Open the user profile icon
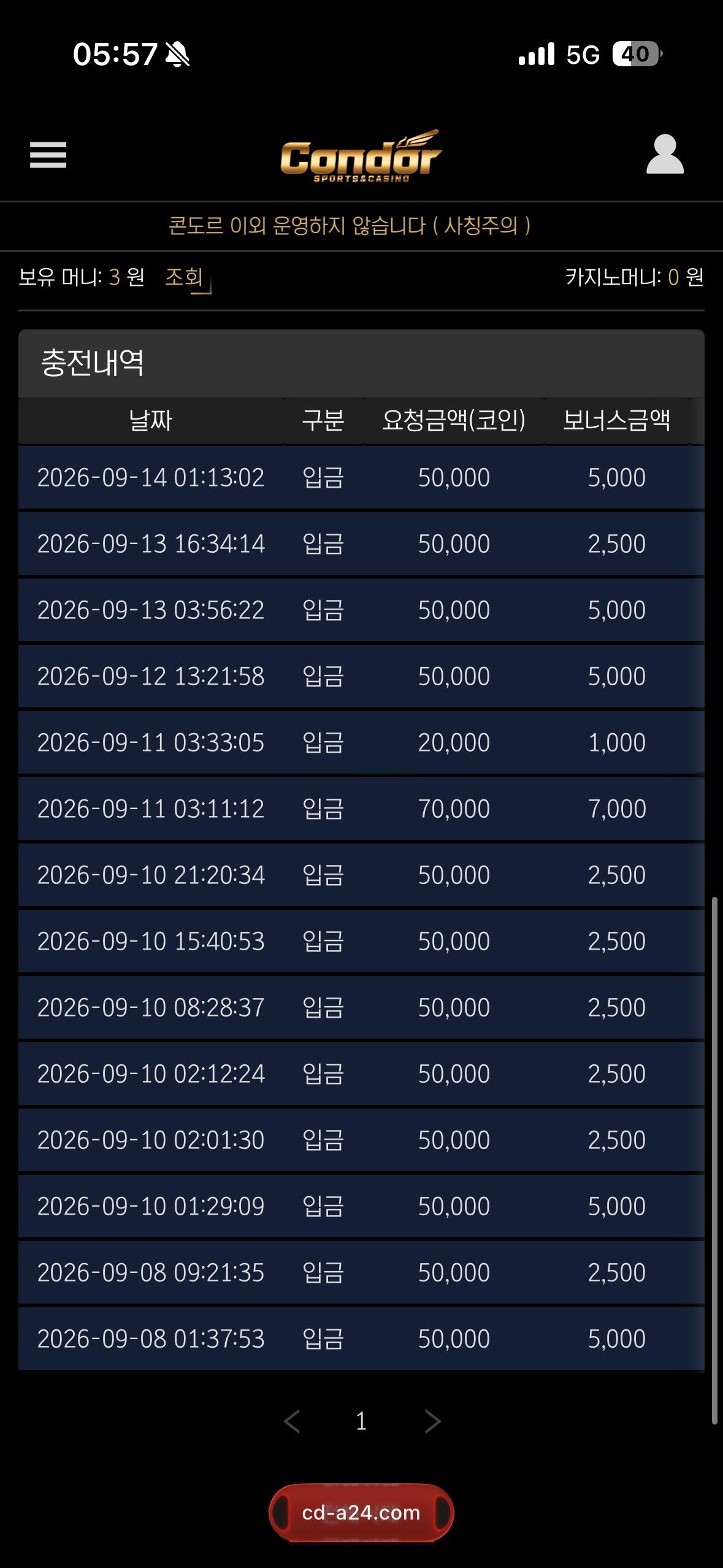Image resolution: width=723 pixels, height=1568 pixels. coord(665,155)
